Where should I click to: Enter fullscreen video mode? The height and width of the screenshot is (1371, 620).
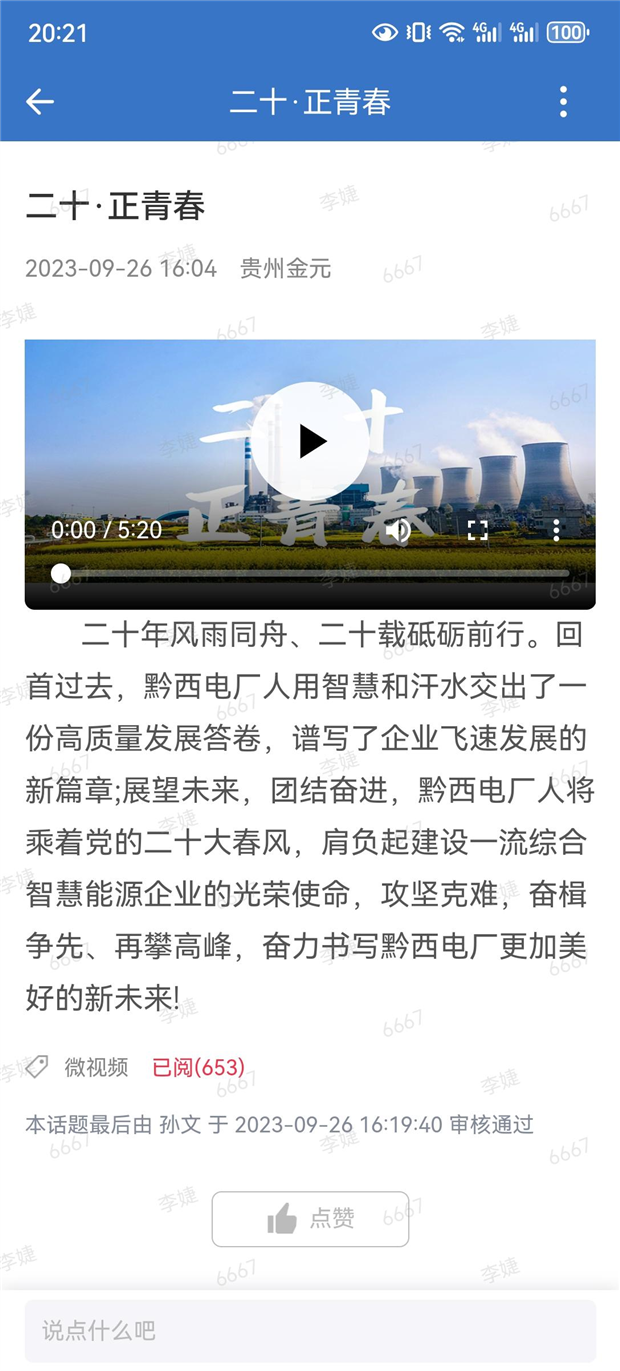(478, 530)
